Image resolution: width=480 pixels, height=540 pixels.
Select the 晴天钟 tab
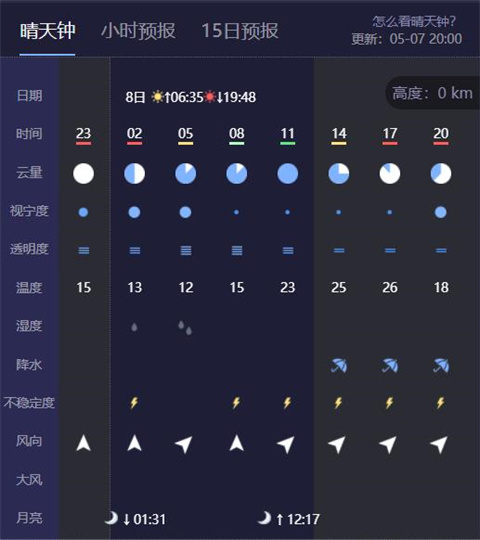pos(47,31)
